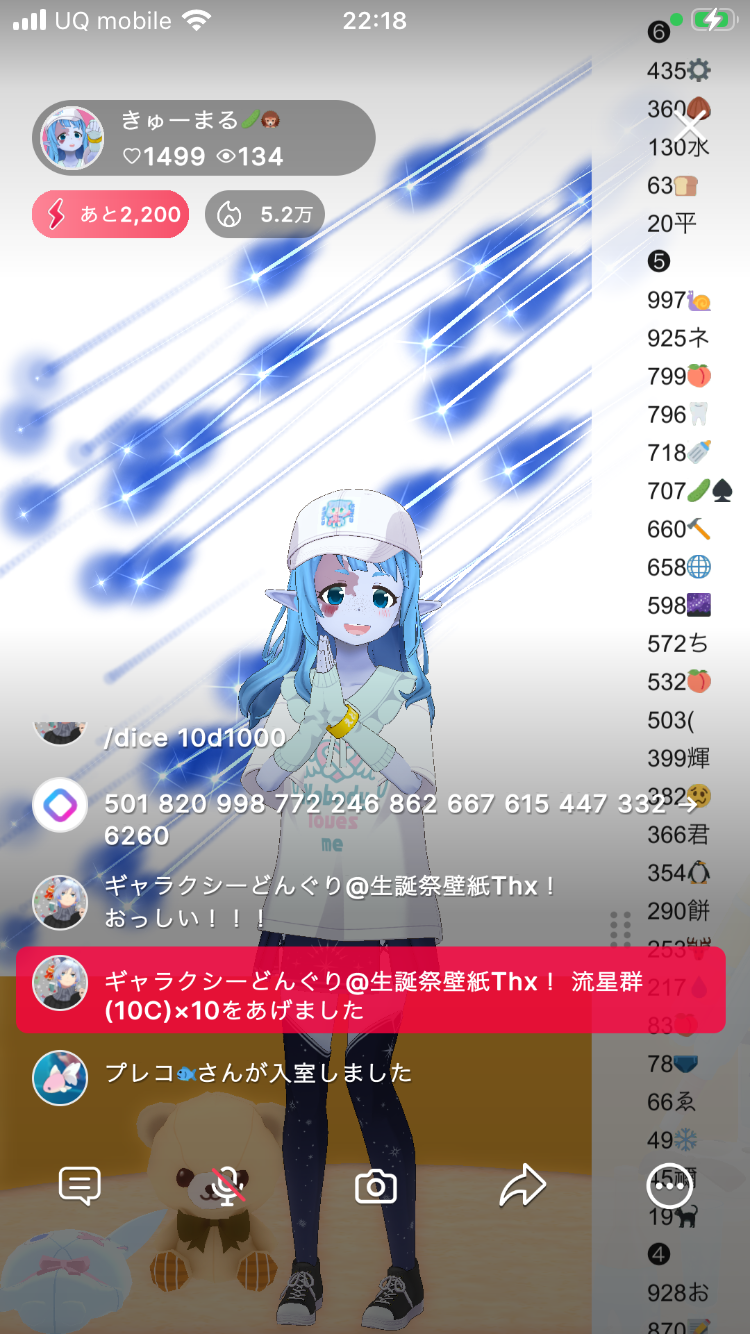Share this live stream
Image resolution: width=750 pixels, height=1334 pixels.
[x=523, y=1187]
